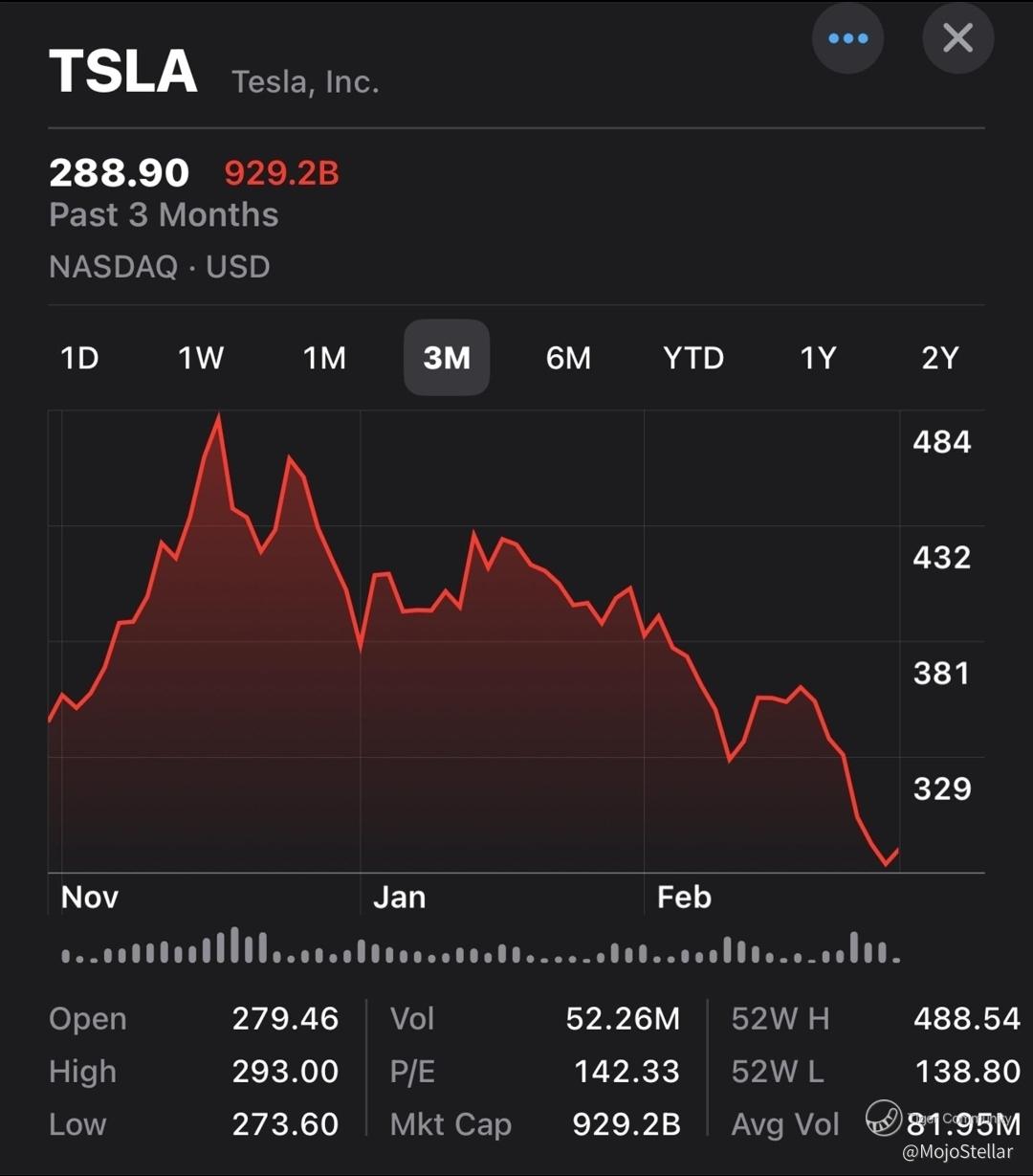Close the TSLA stock detail
Viewport: 1033px width, 1176px height.
coord(957,39)
